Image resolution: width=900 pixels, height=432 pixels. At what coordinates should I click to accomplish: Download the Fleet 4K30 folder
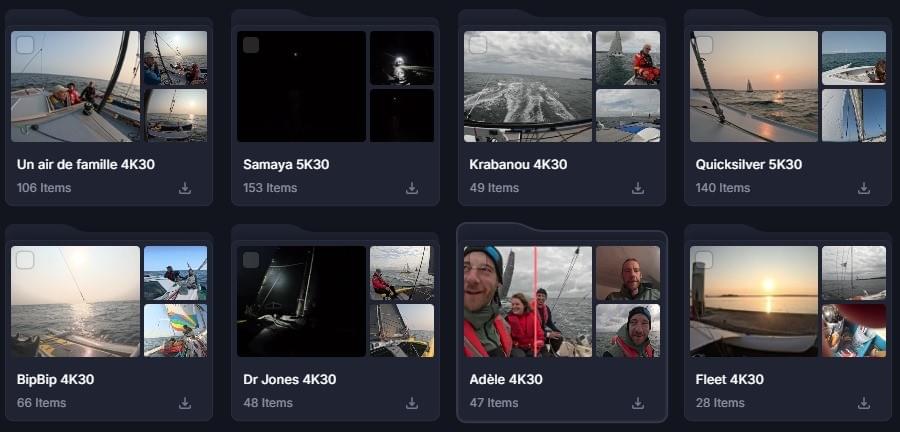(x=864, y=403)
